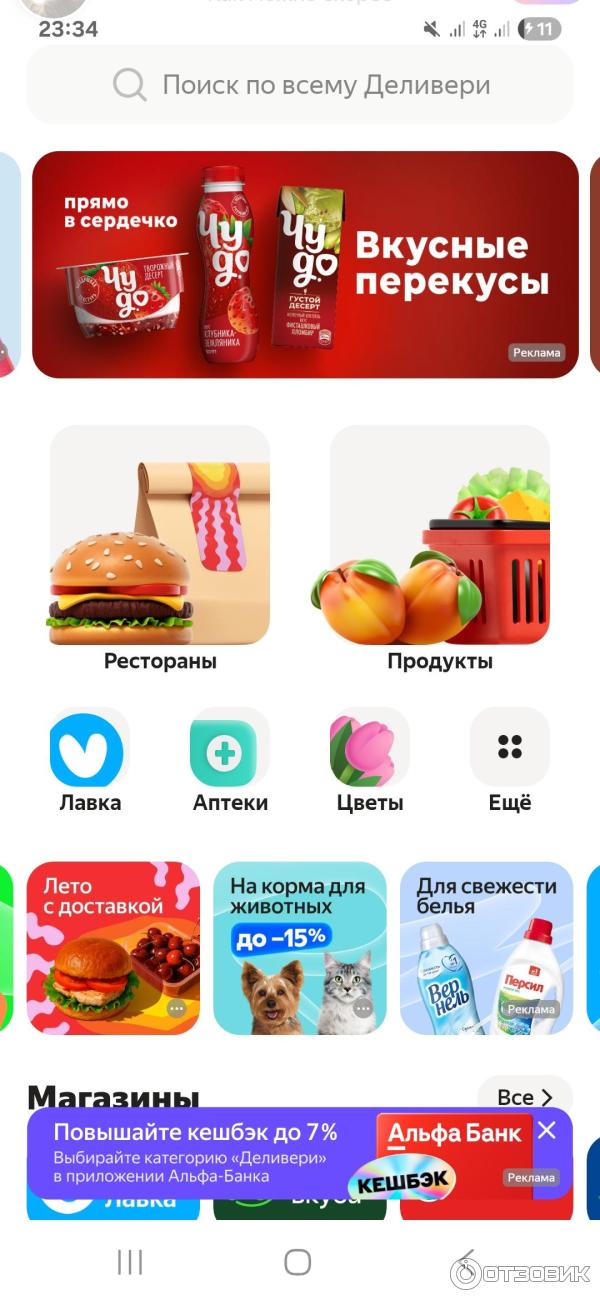The width and height of the screenshot is (600, 1300).
Task: Open Цветы shortcut
Action: pos(370,760)
